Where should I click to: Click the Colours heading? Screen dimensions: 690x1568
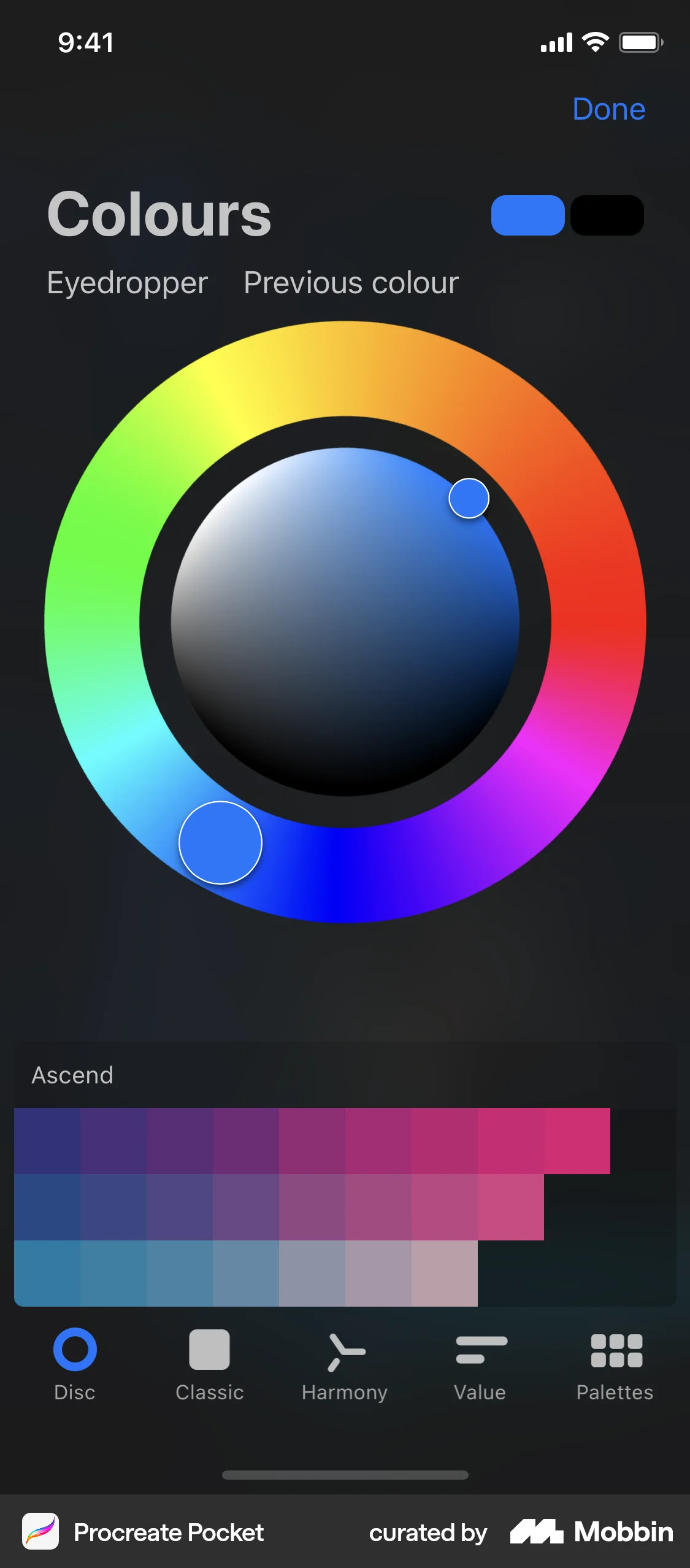[x=159, y=215]
